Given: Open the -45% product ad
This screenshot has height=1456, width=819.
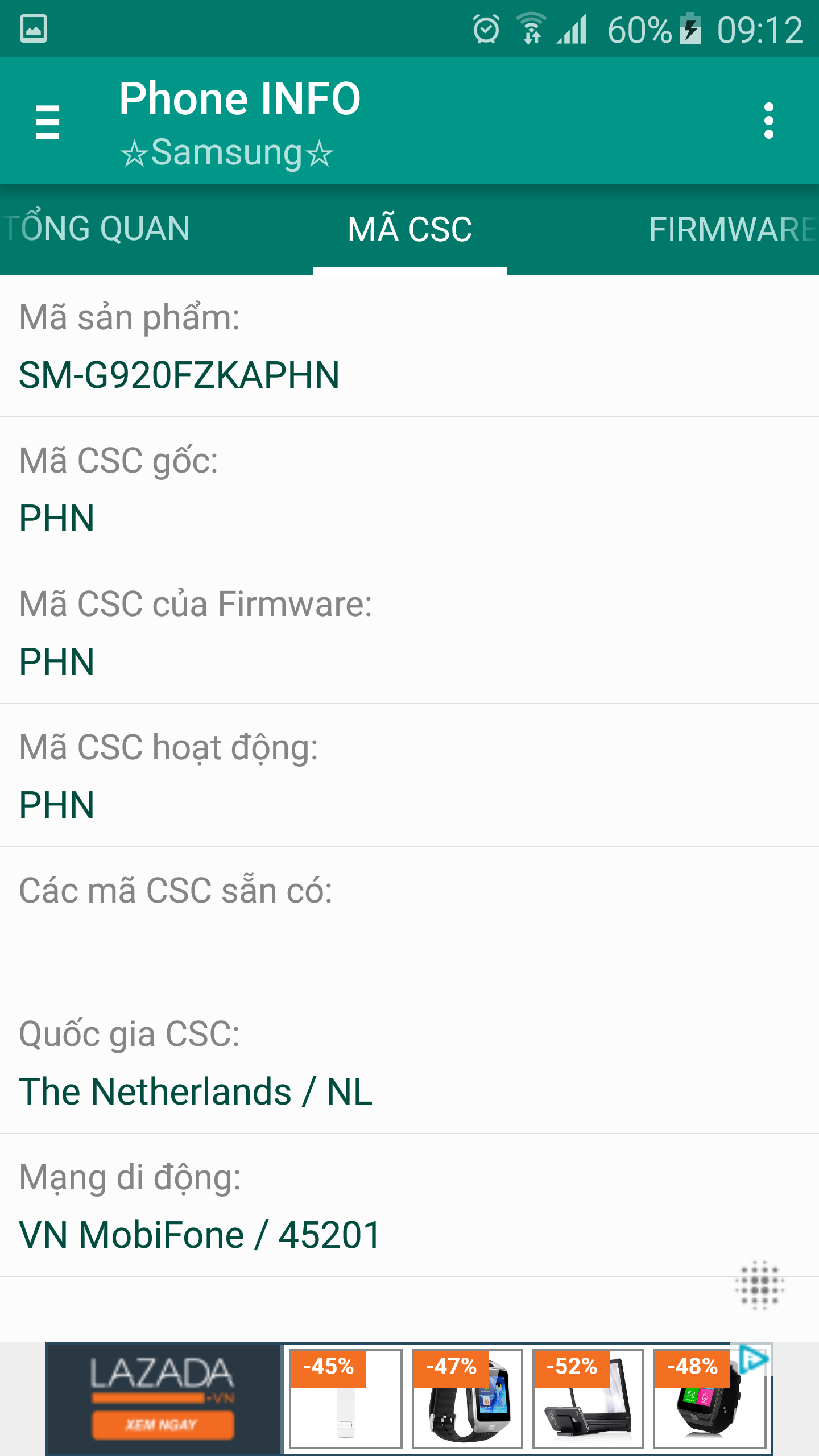Looking at the screenshot, I should (x=346, y=1399).
